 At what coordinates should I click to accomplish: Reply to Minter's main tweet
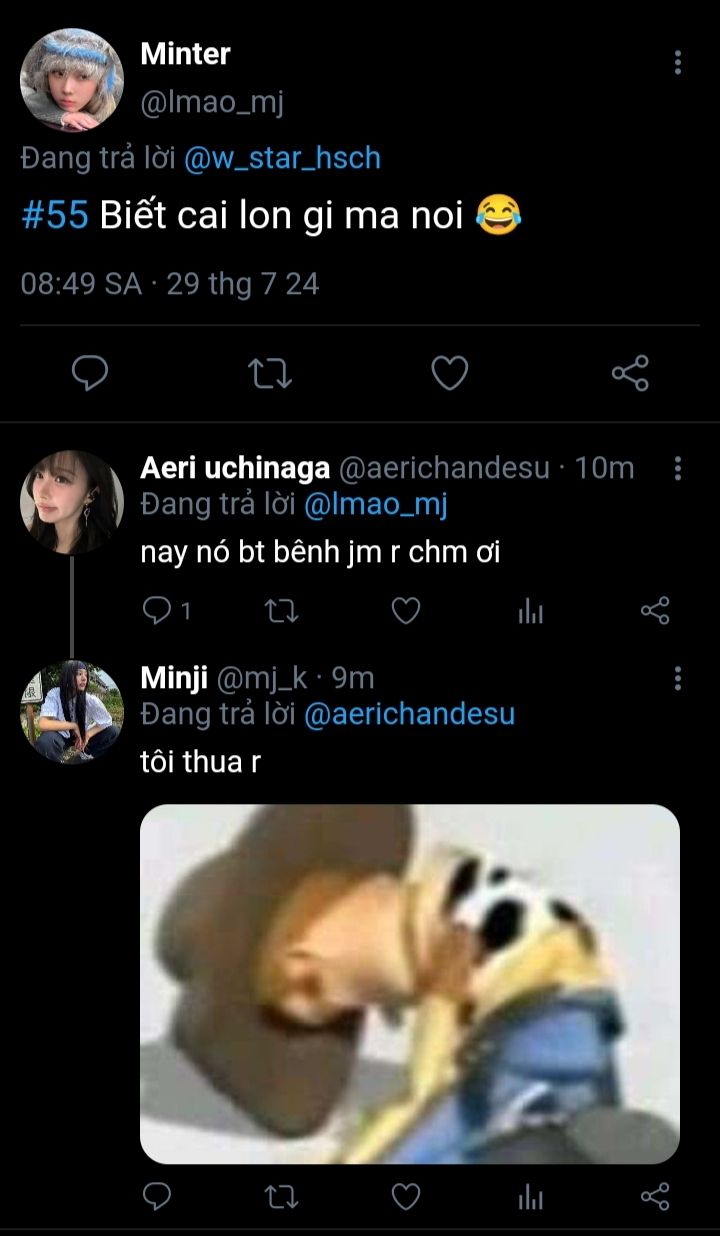coord(90,373)
